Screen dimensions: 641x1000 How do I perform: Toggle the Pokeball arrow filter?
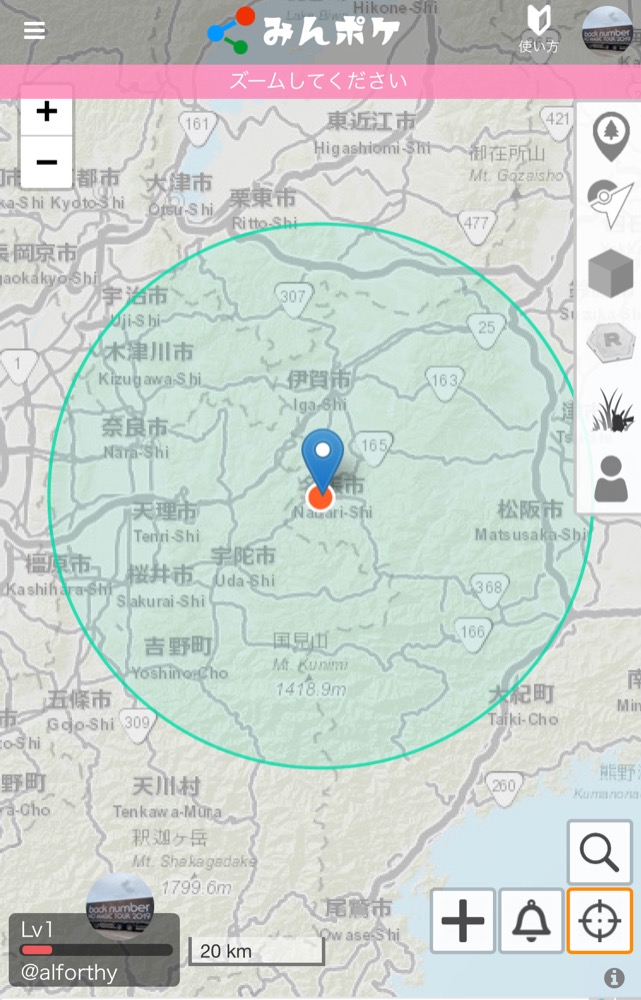point(610,205)
